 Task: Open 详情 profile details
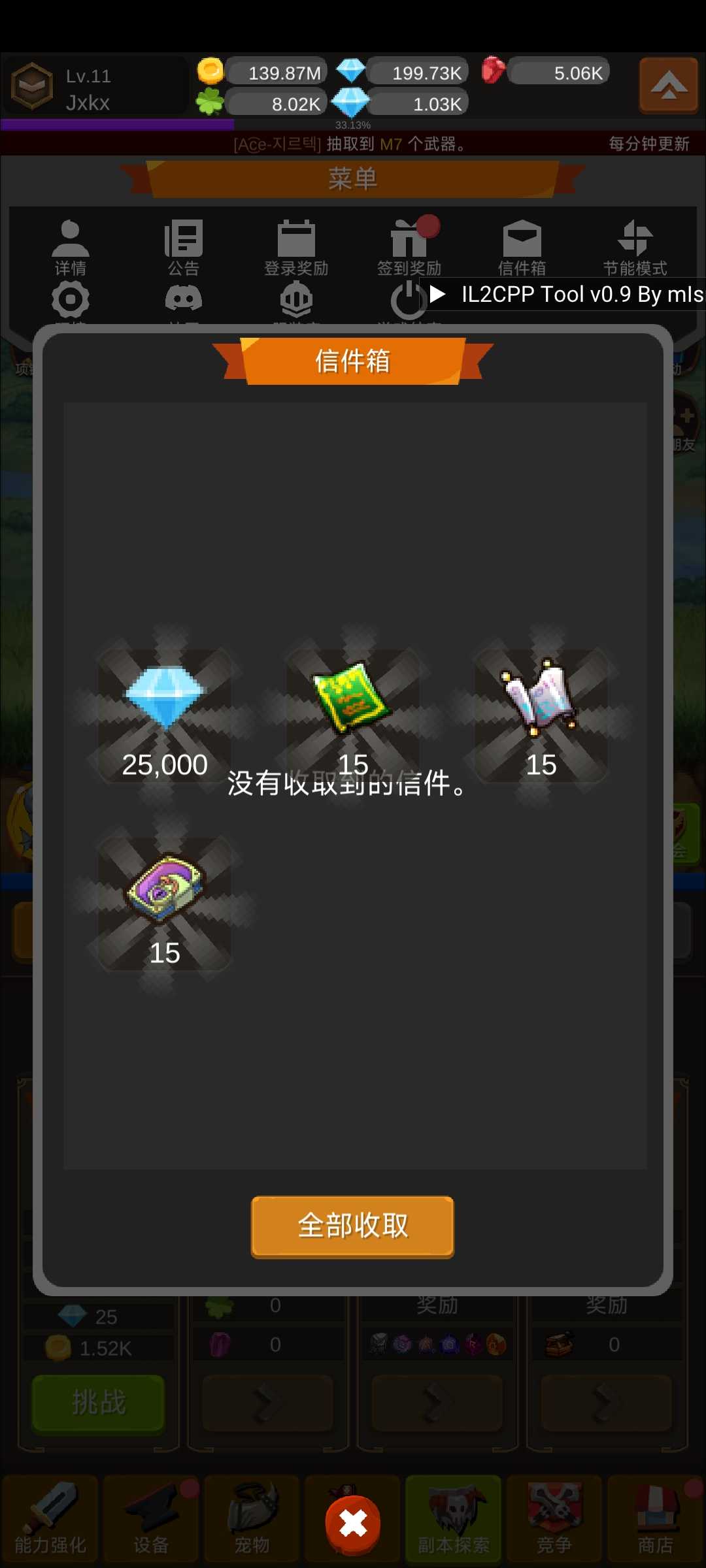click(70, 248)
